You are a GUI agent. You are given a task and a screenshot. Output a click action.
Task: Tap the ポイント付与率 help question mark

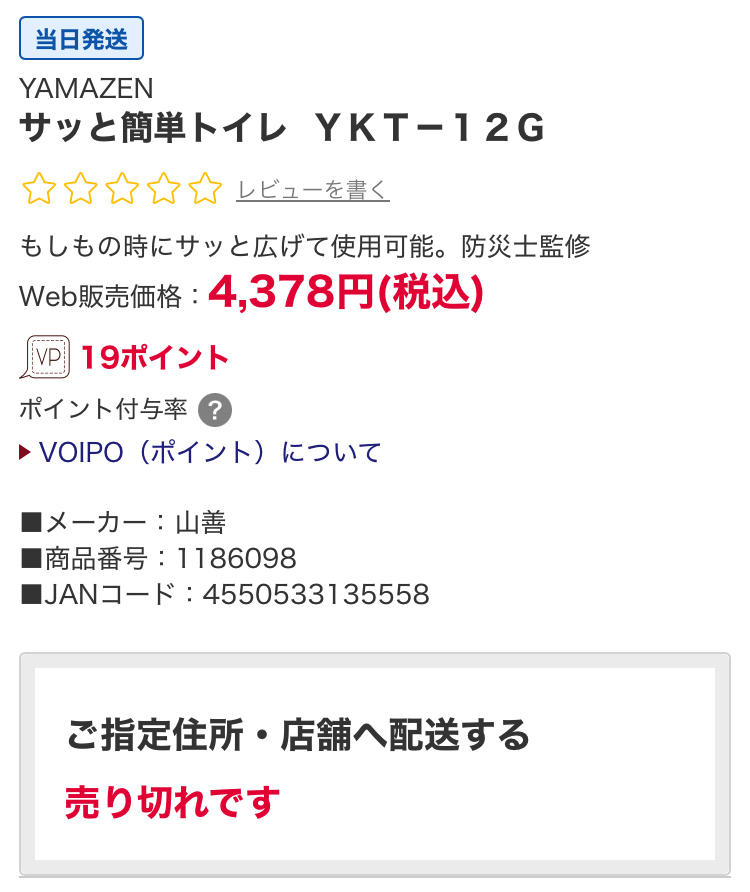coord(215,410)
